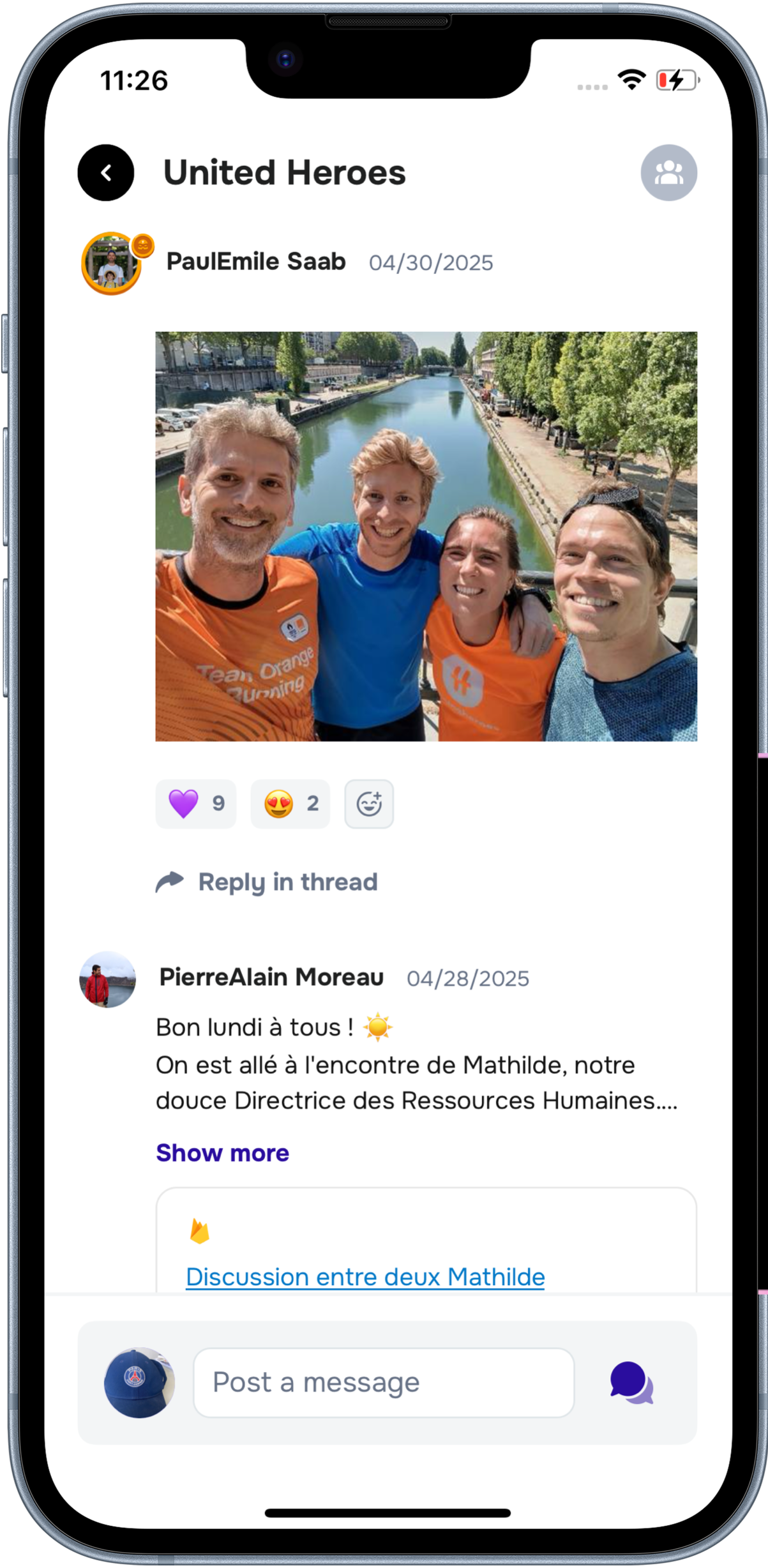Open PierreAlain Moreau's avatar
Screen dimensions: 768x1568
tap(107, 980)
